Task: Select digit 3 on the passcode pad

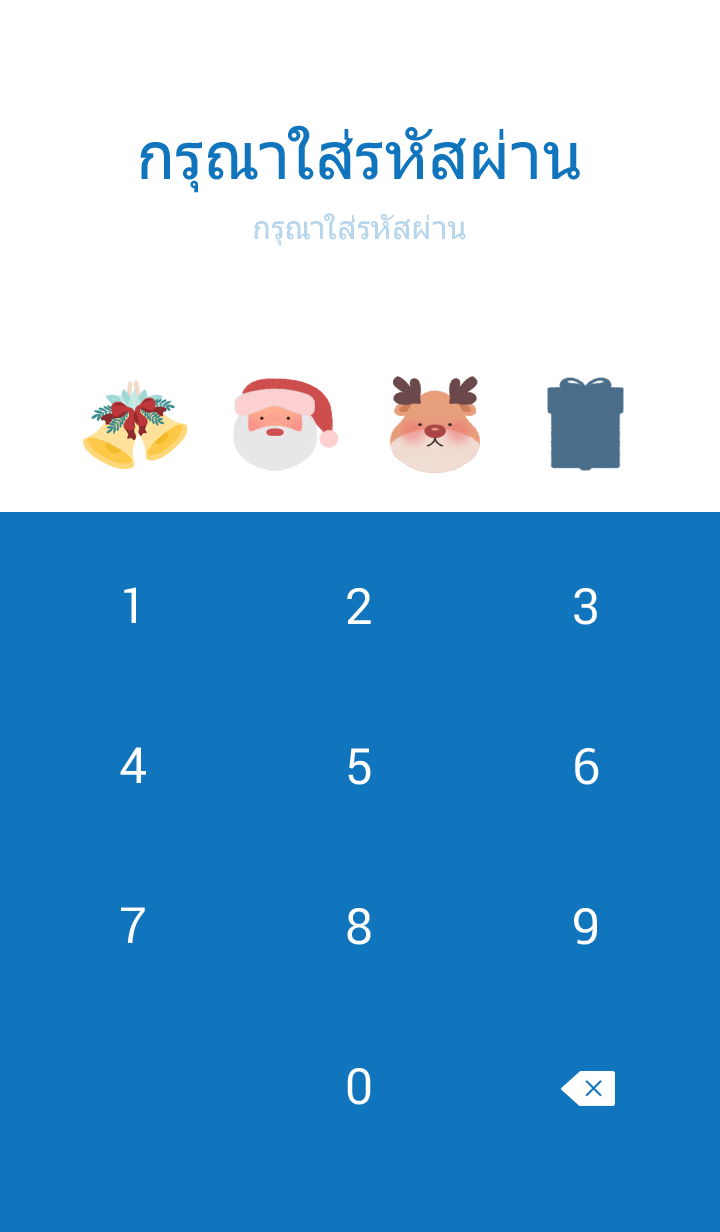Action: [586, 607]
